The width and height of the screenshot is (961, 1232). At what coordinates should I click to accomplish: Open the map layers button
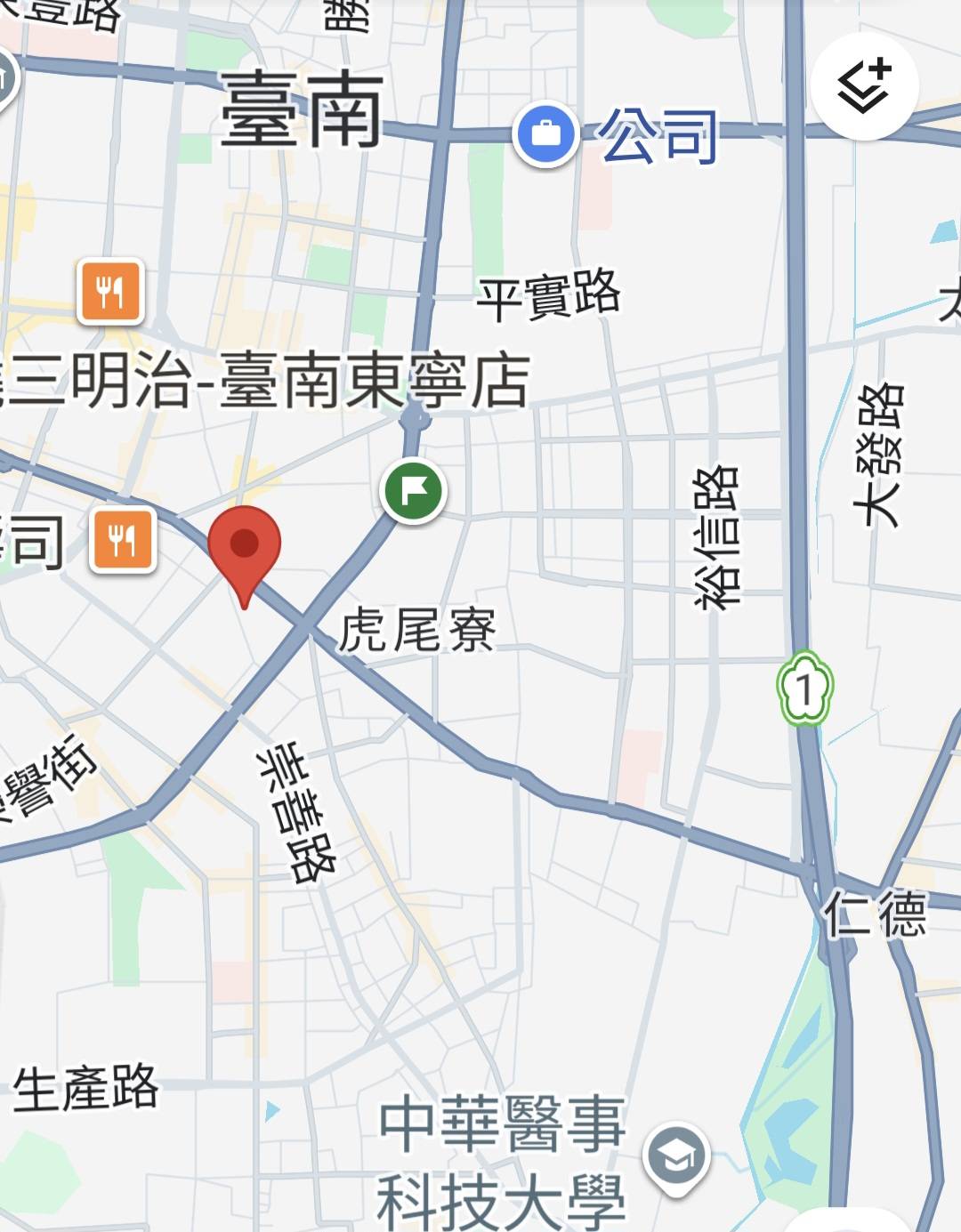pos(864,87)
